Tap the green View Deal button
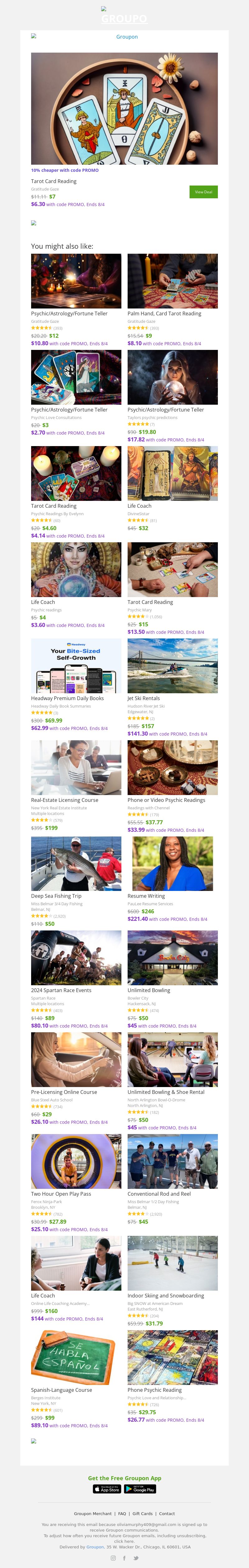 203,192
